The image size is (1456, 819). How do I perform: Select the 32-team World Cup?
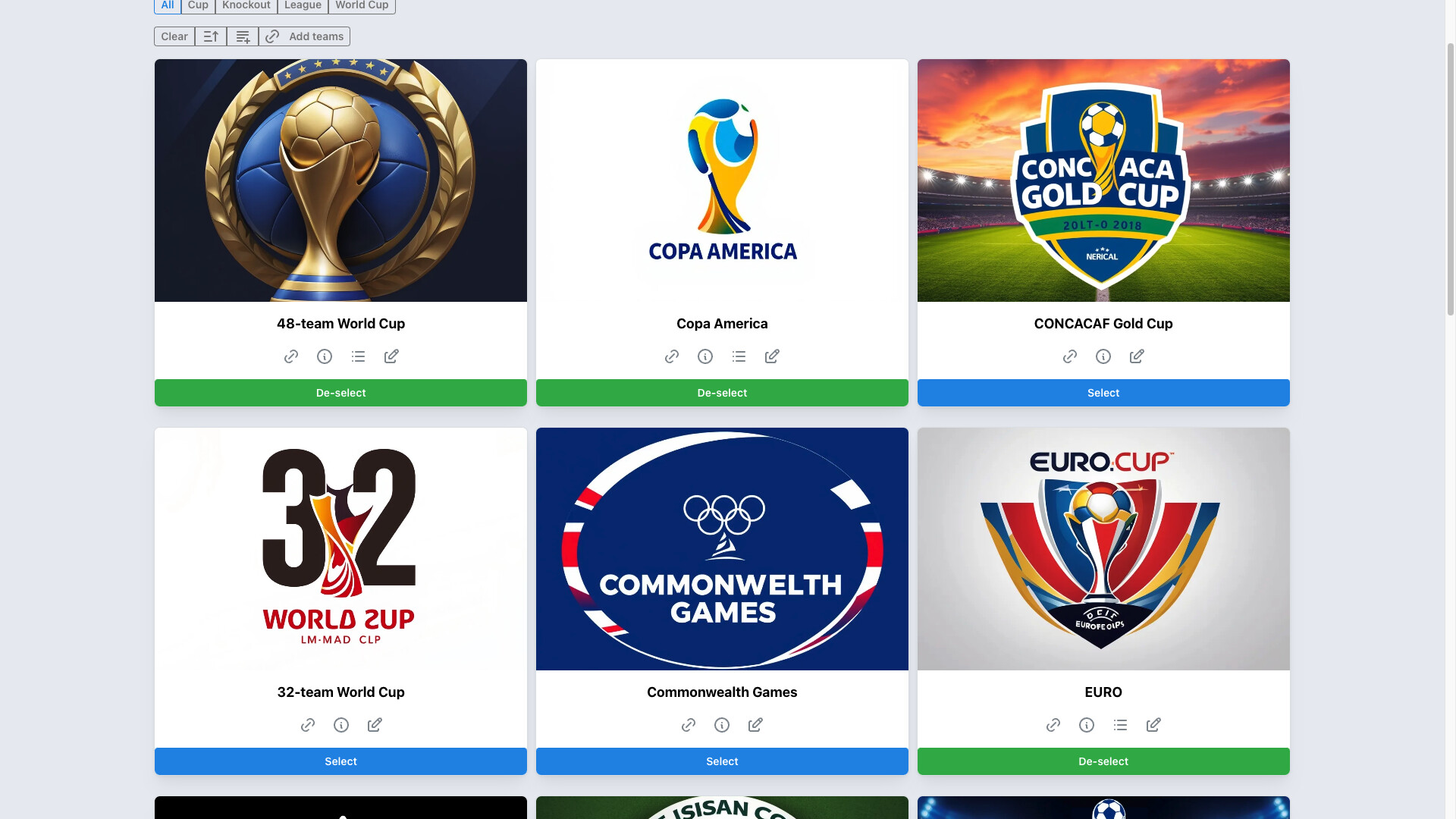pos(340,761)
